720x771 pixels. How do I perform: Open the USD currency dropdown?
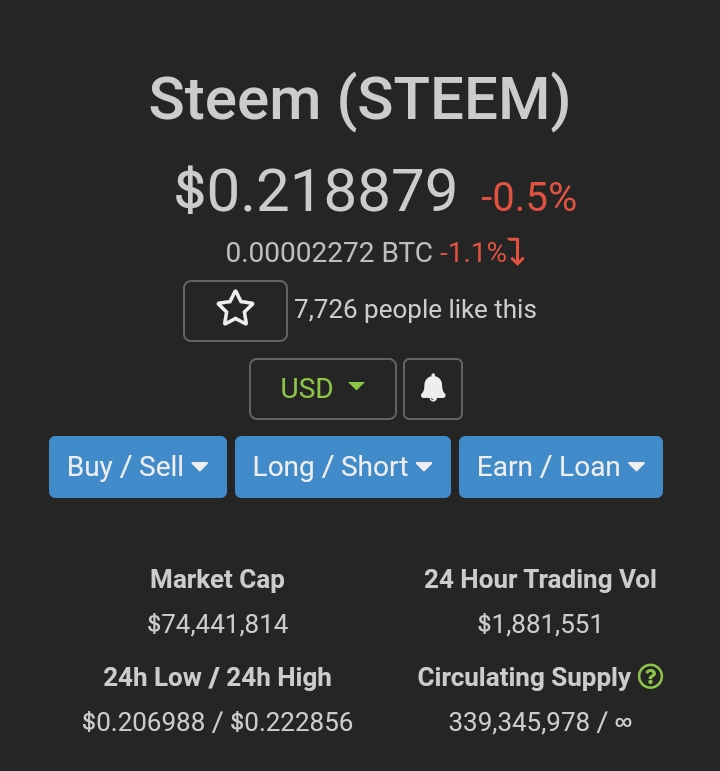pyautogui.click(x=322, y=388)
